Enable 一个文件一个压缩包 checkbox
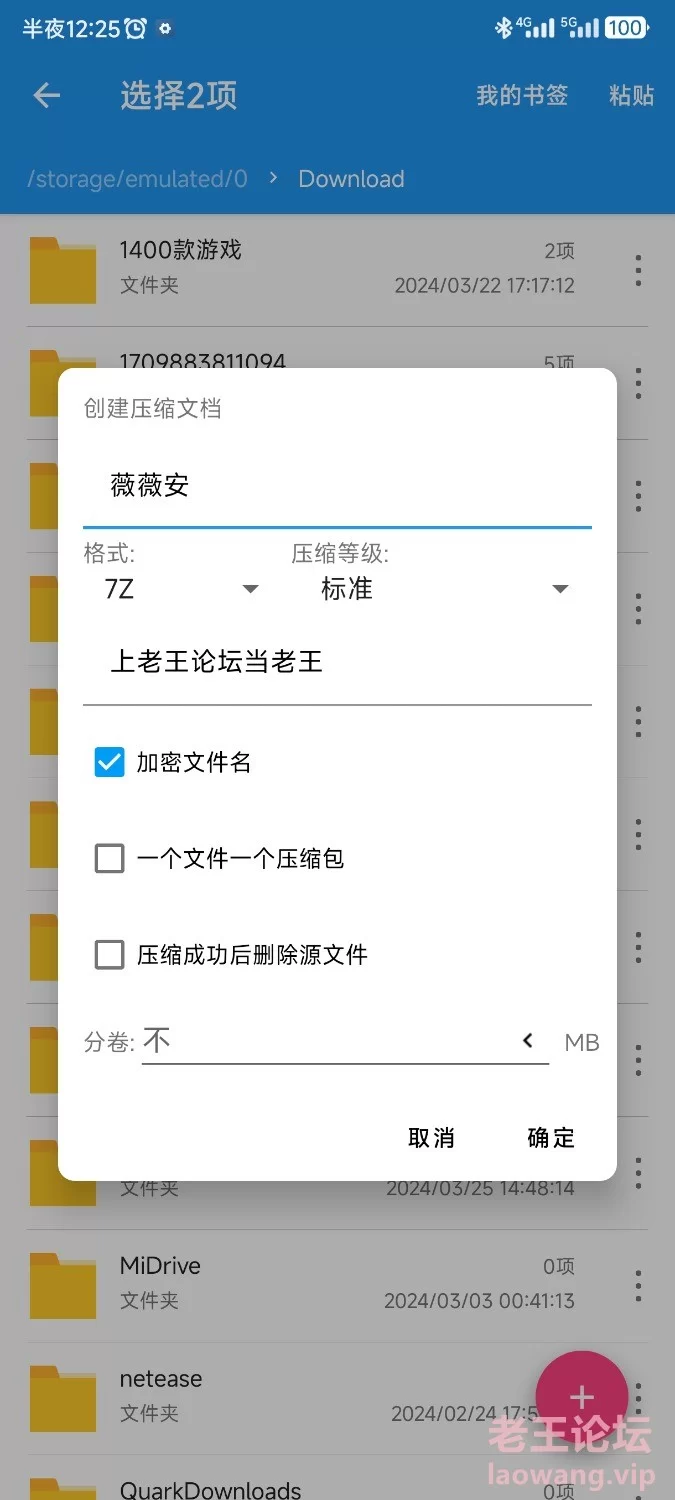The height and width of the screenshot is (1500, 675). 110,858
